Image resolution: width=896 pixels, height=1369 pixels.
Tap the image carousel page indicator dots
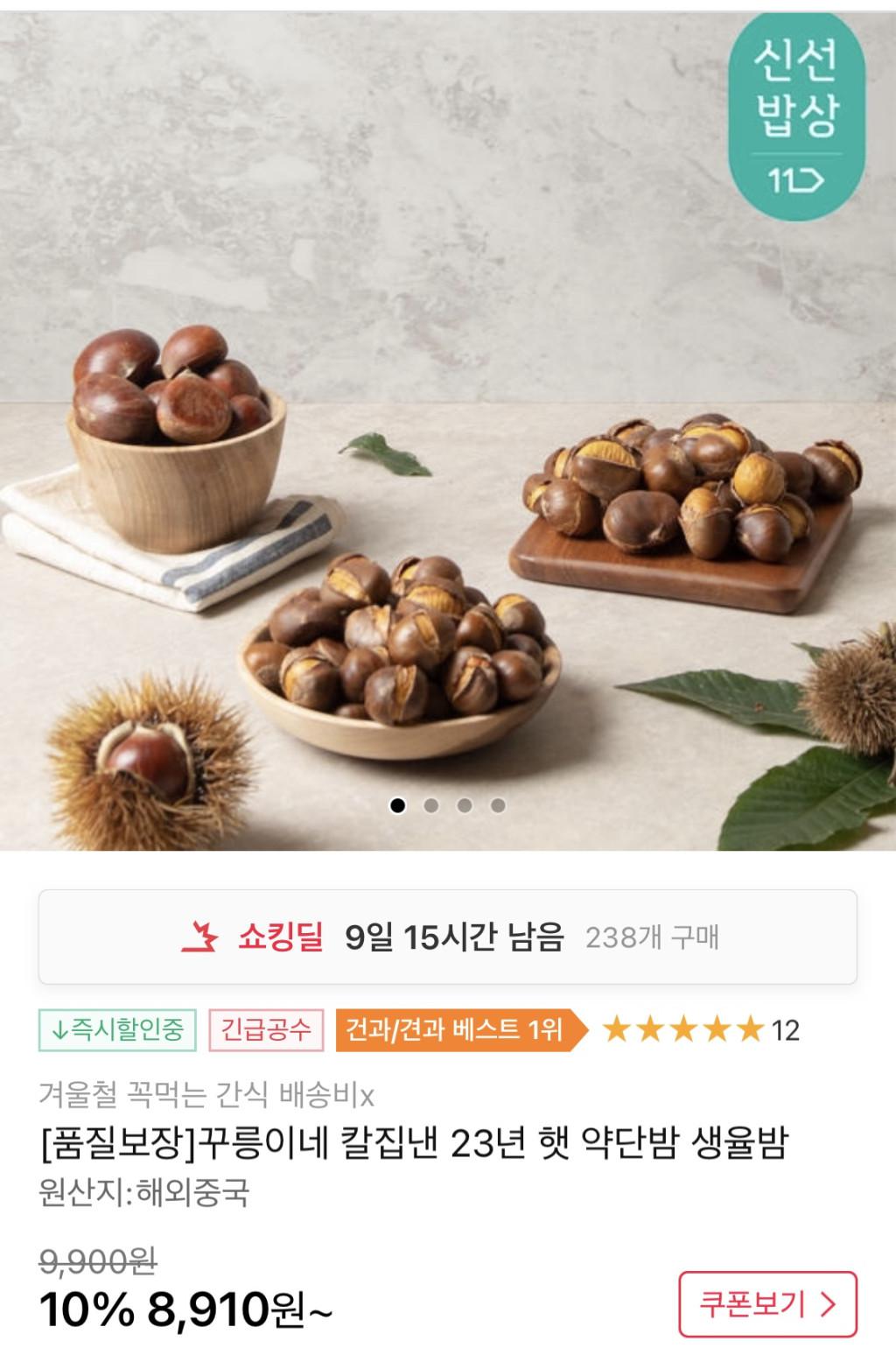tap(447, 805)
